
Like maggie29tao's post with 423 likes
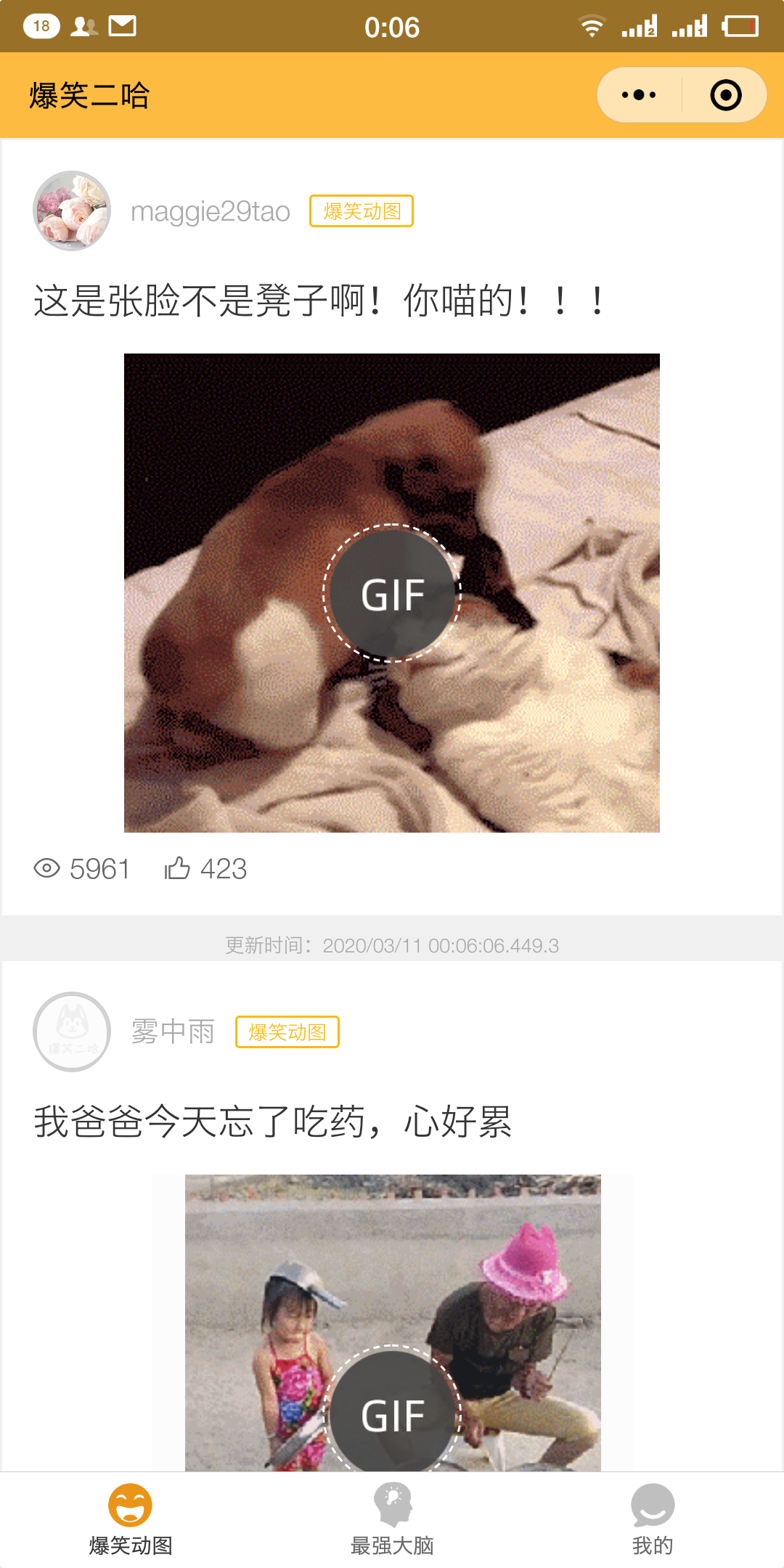tap(178, 868)
